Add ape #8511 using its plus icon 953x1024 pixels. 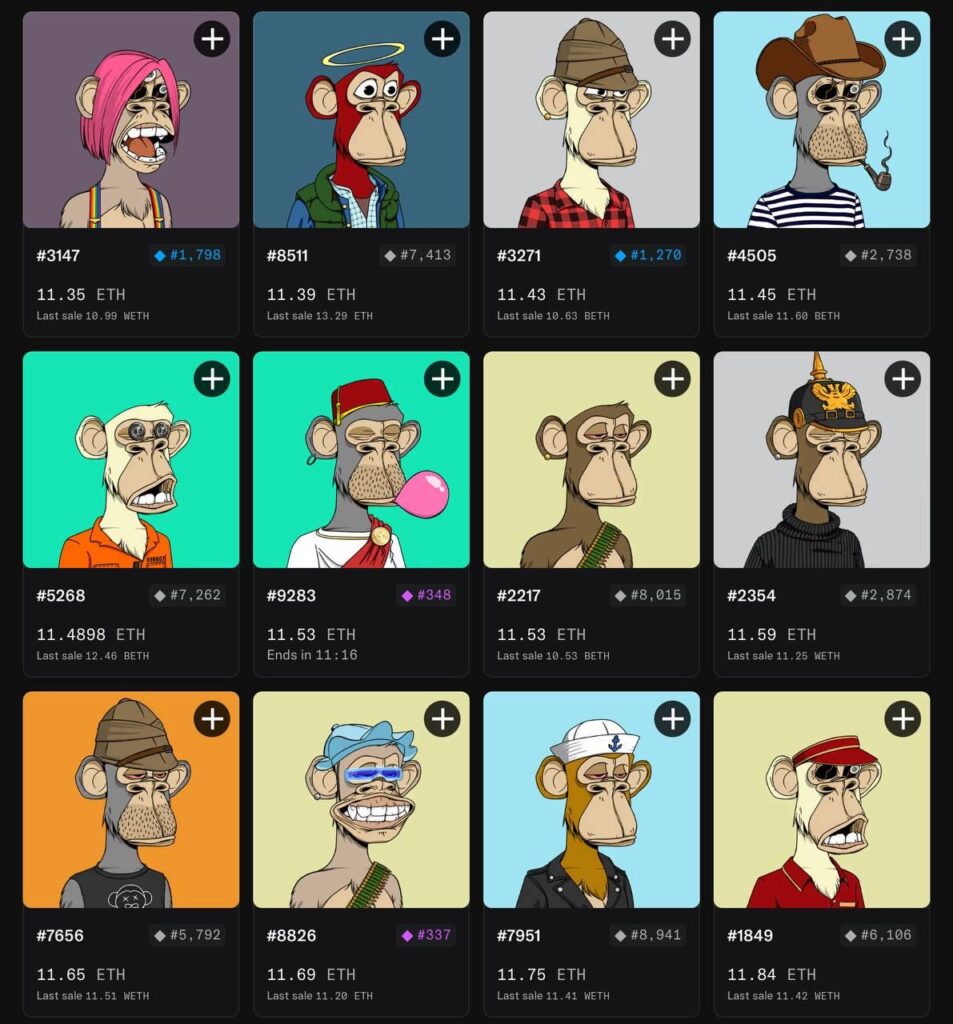(442, 39)
